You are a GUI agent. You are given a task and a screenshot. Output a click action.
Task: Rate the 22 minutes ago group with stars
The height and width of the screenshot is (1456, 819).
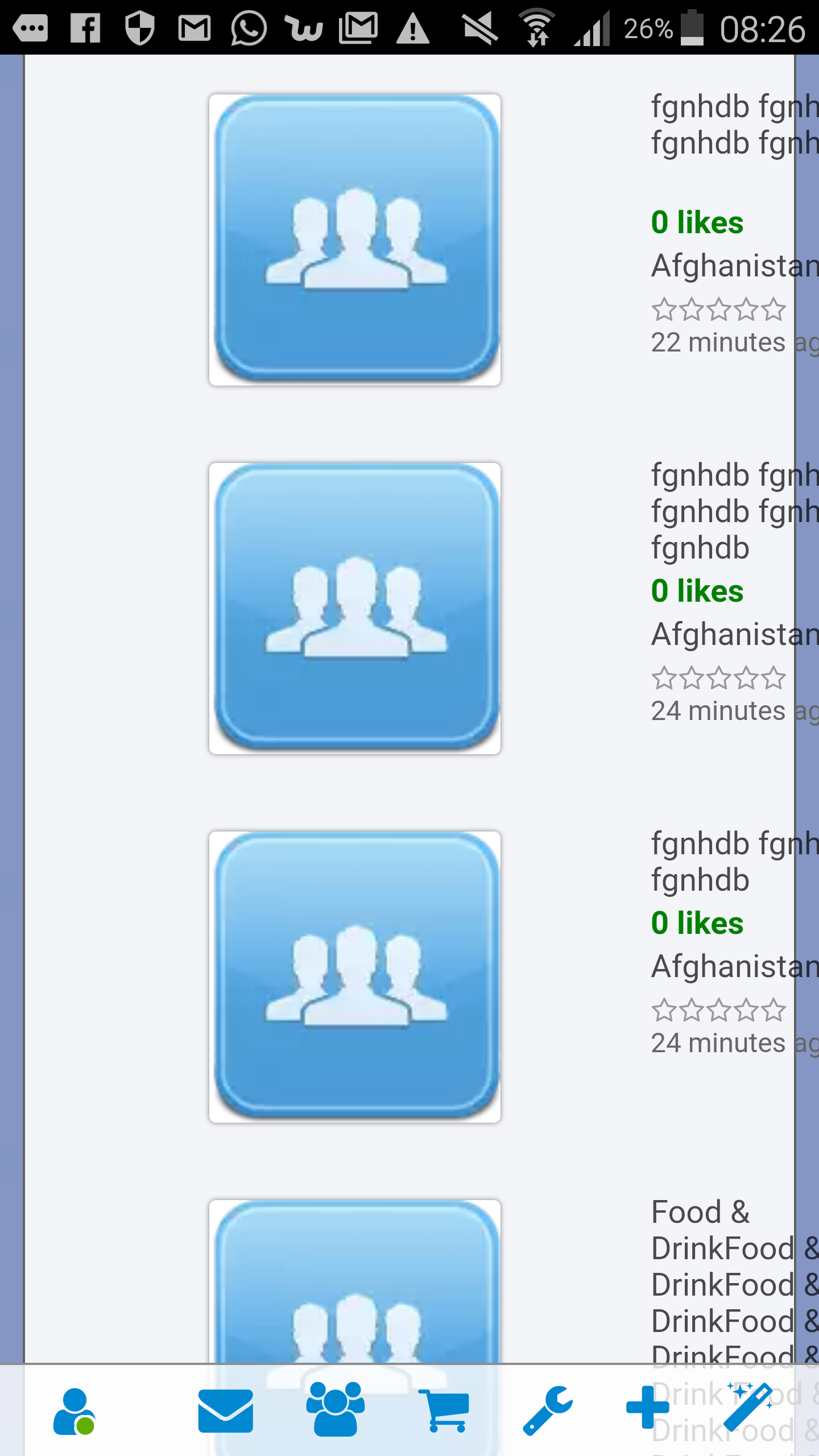coord(718,310)
